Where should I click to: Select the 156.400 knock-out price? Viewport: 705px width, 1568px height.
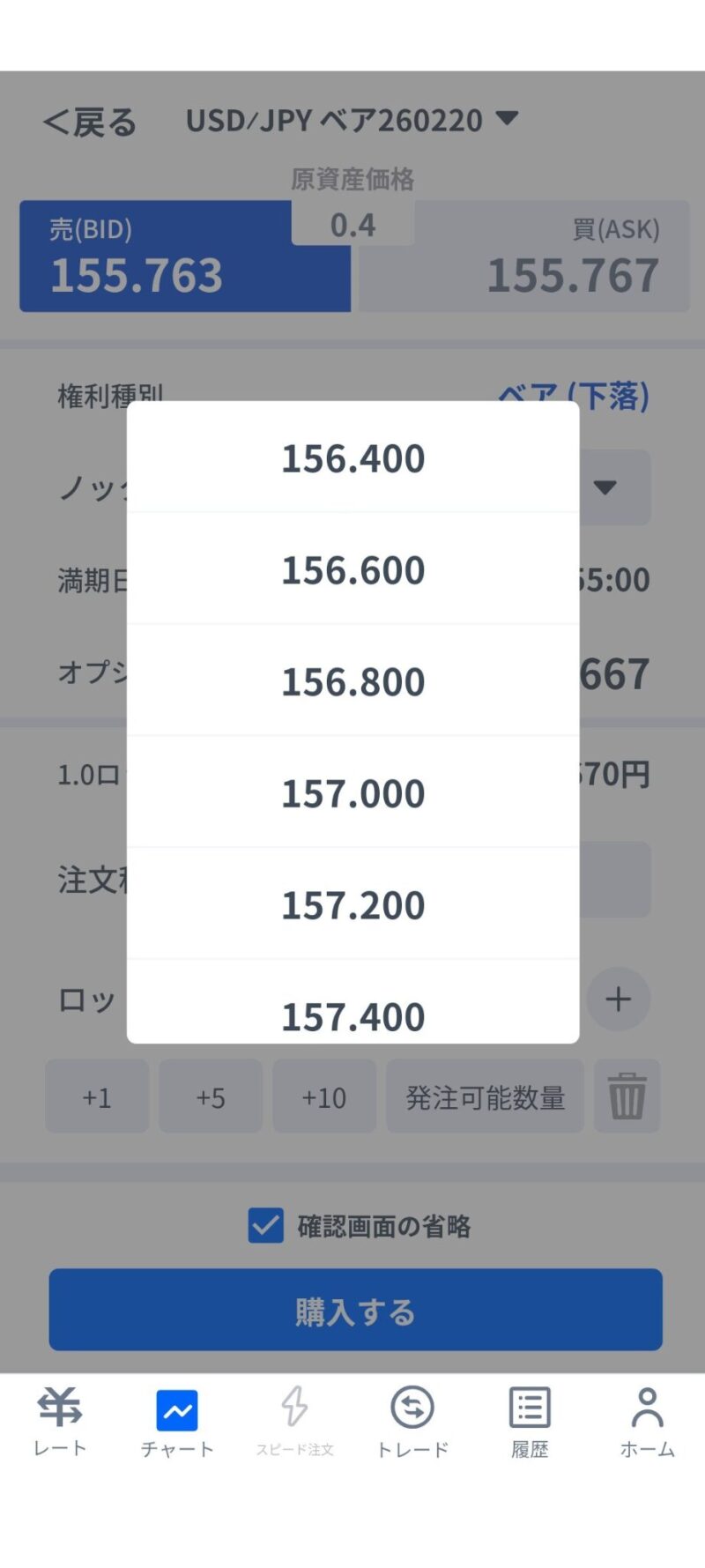coord(352,458)
